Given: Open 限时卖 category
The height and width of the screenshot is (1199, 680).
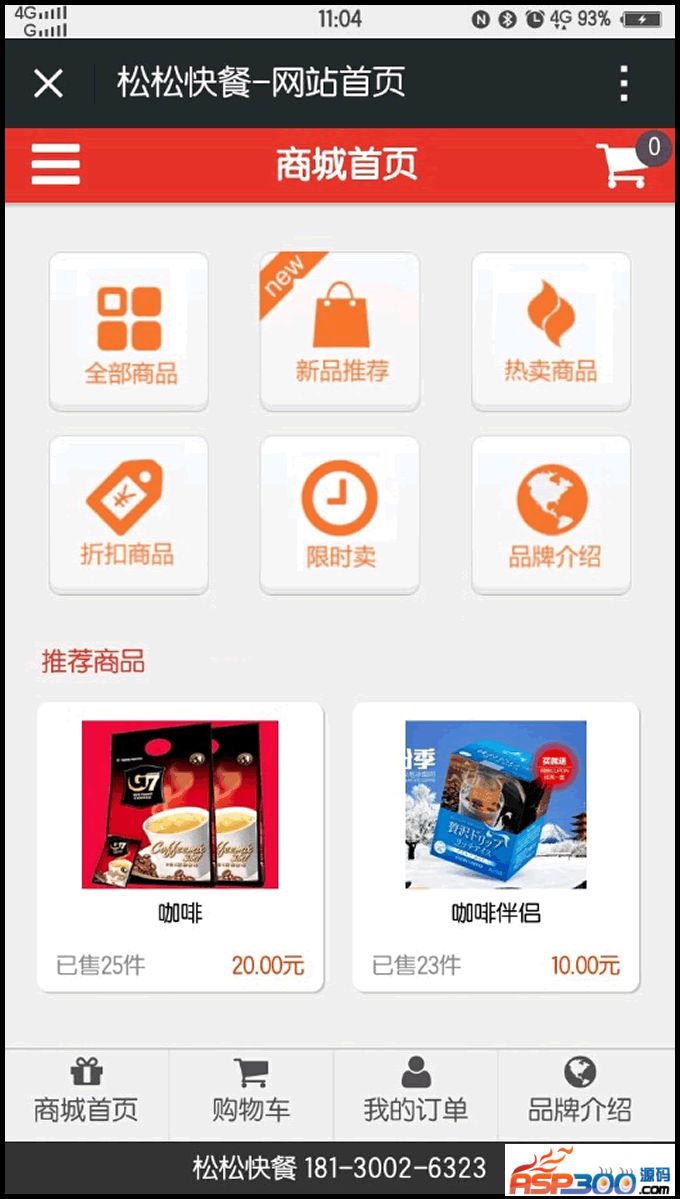Looking at the screenshot, I should [340, 515].
